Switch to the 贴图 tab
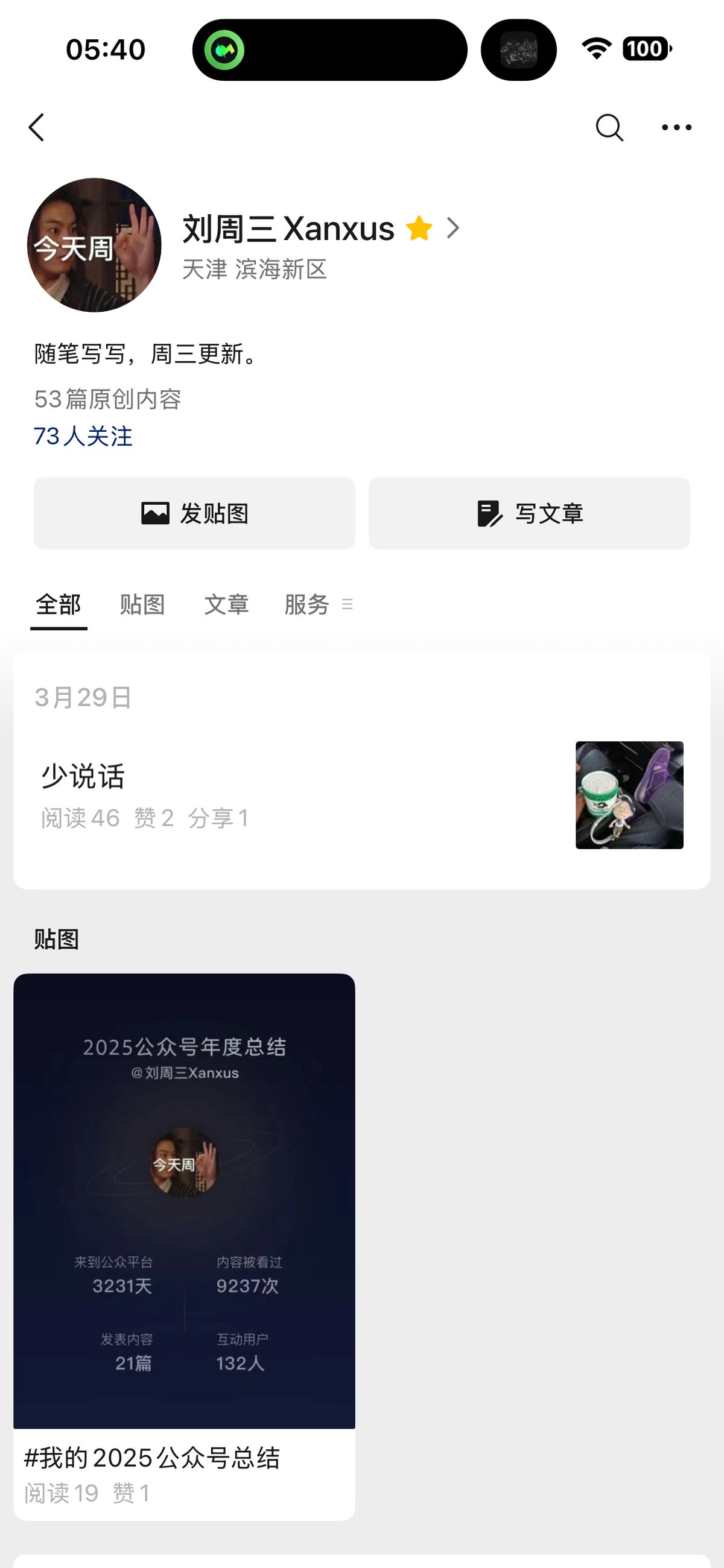This screenshot has width=724, height=1568. (142, 604)
